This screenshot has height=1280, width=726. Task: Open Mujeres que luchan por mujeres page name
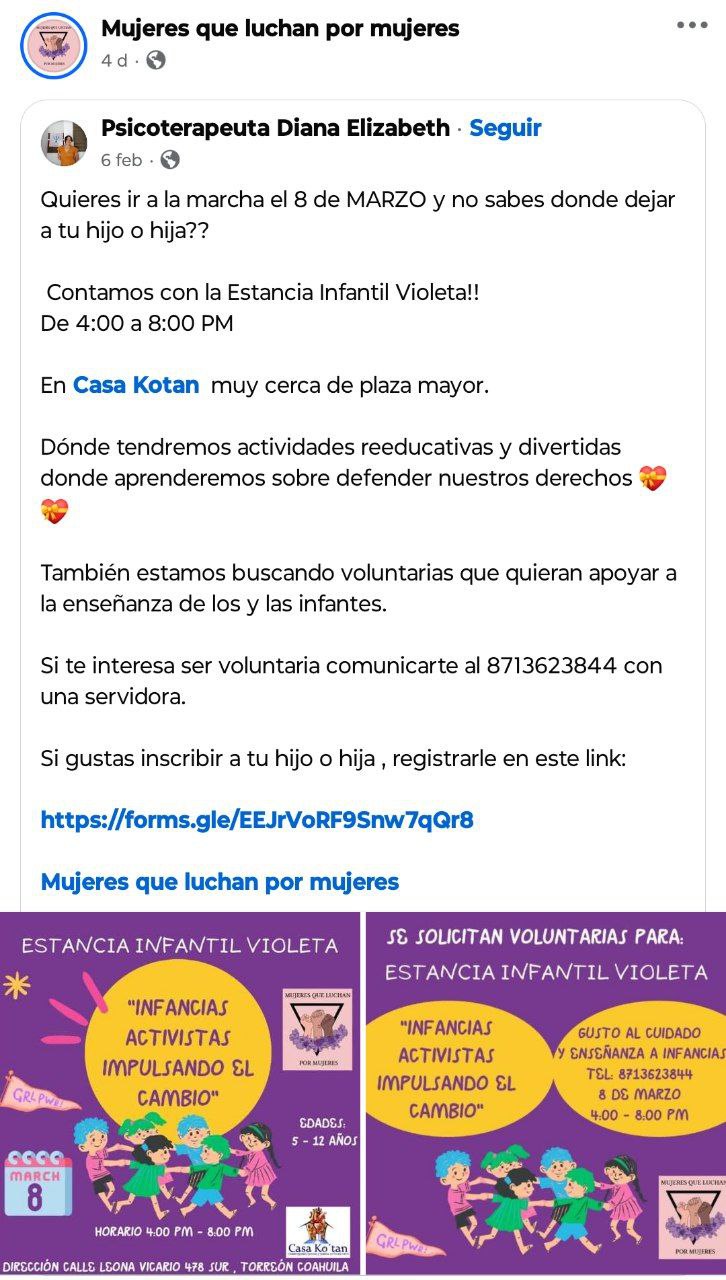click(280, 29)
